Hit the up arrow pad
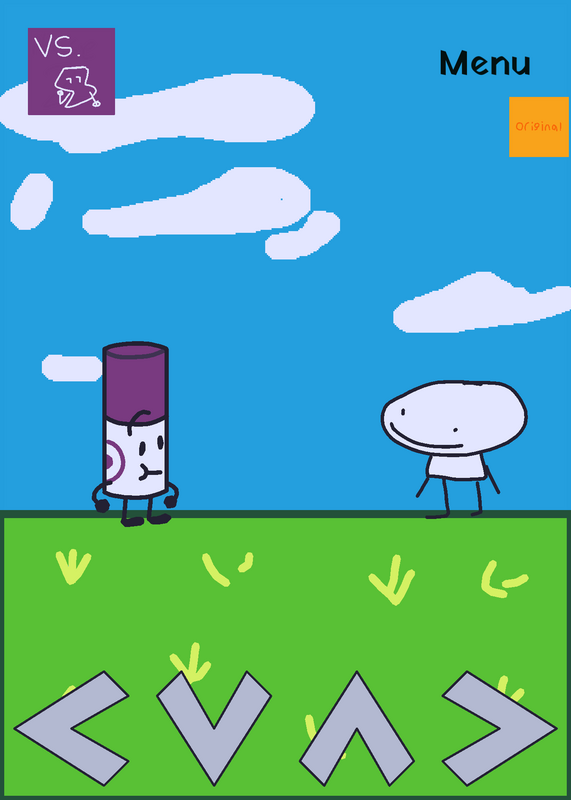Screen dimensions: 571x800 click(x=357, y=729)
